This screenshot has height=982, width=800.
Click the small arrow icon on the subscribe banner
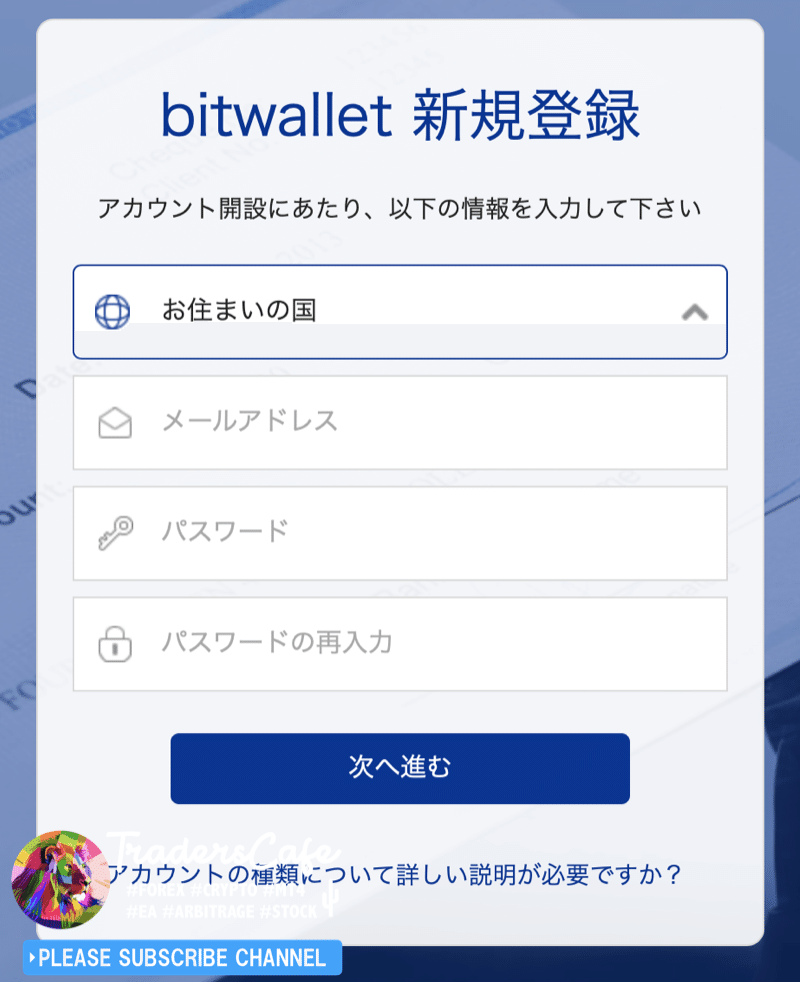(x=32, y=957)
